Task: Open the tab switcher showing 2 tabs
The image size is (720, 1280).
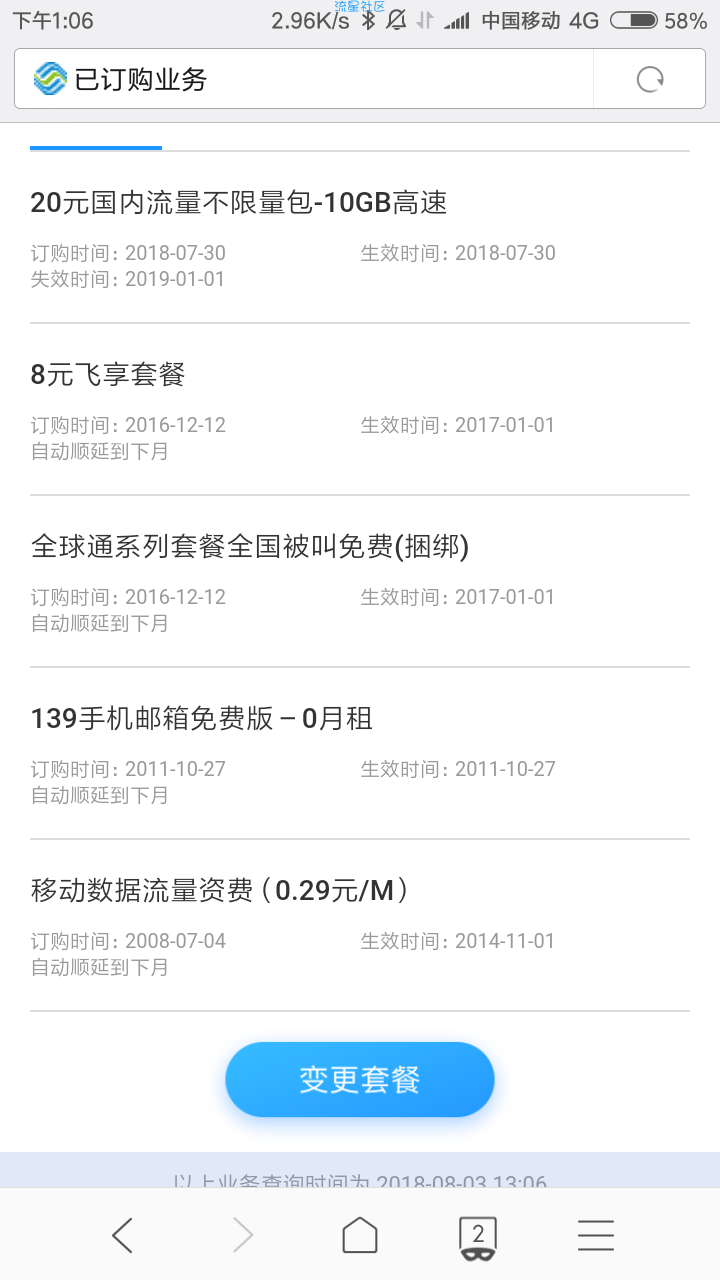Action: pos(479,1238)
